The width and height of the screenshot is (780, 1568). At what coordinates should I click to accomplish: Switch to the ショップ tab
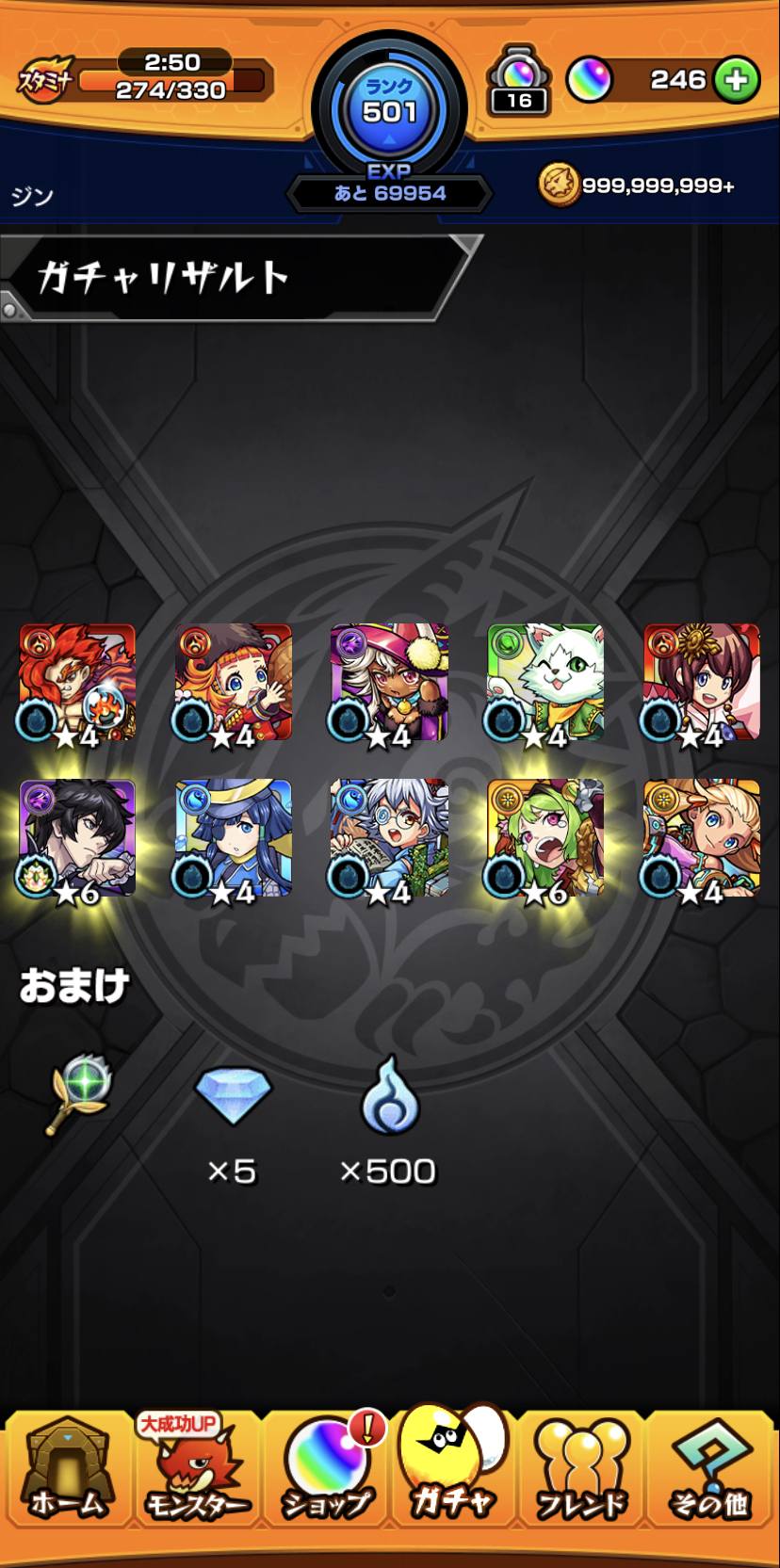326,1468
